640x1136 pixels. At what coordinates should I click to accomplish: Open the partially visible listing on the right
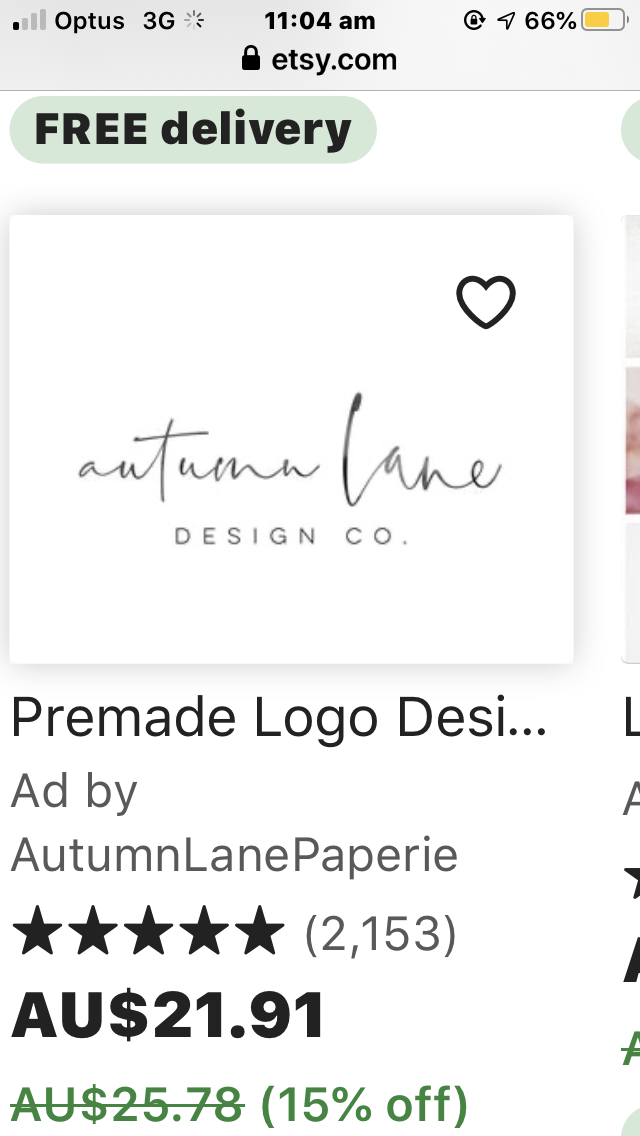click(x=630, y=440)
